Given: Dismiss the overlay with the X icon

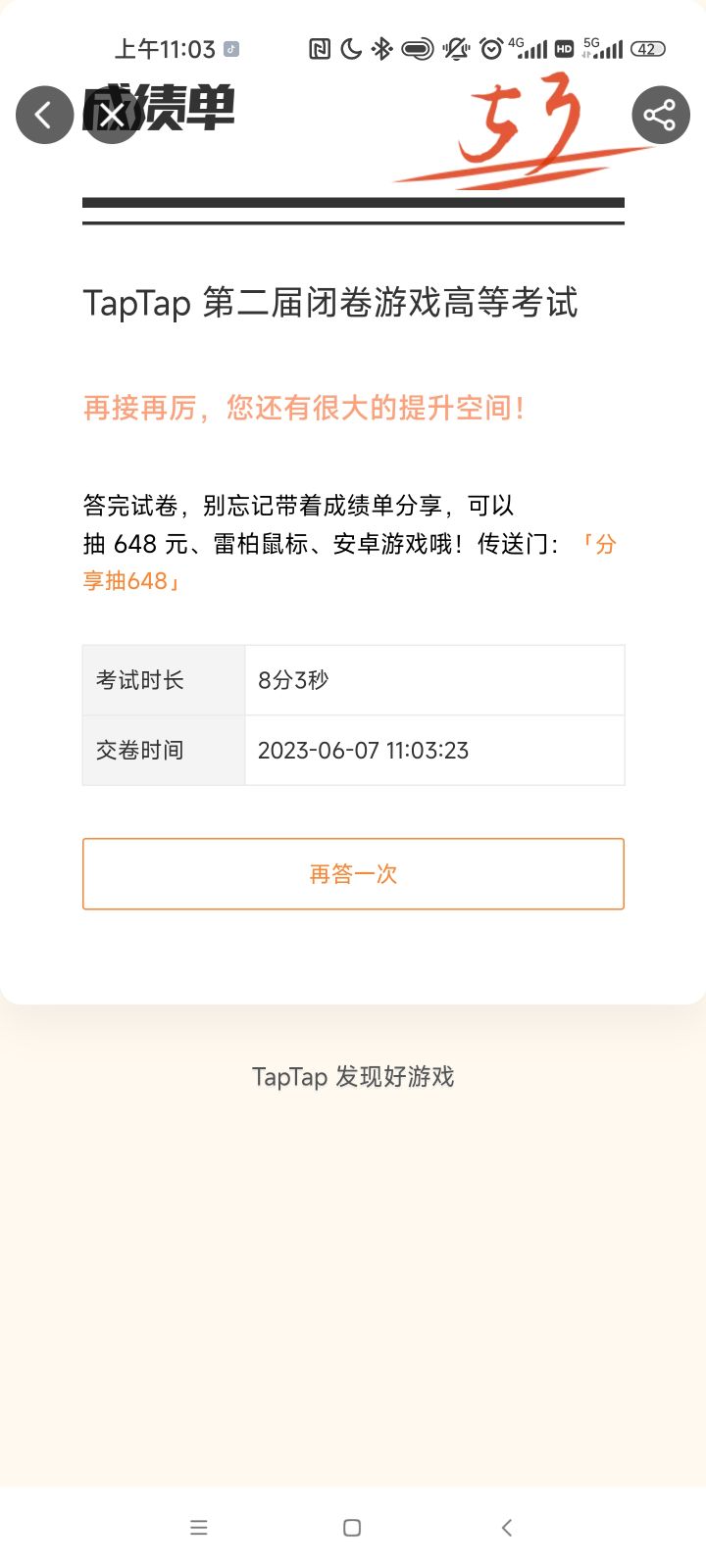Looking at the screenshot, I should pos(112,115).
